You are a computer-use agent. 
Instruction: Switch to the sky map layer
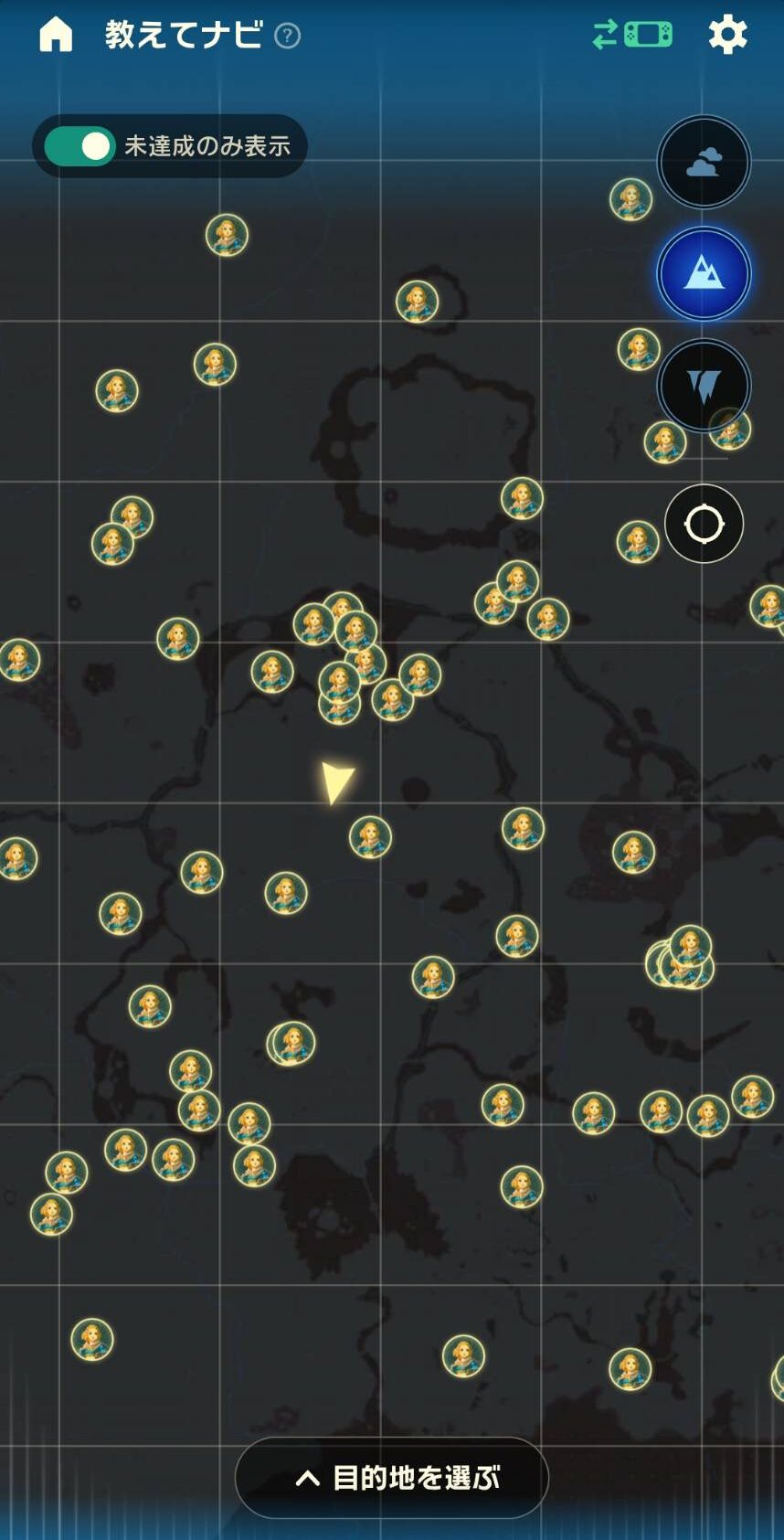click(x=704, y=163)
